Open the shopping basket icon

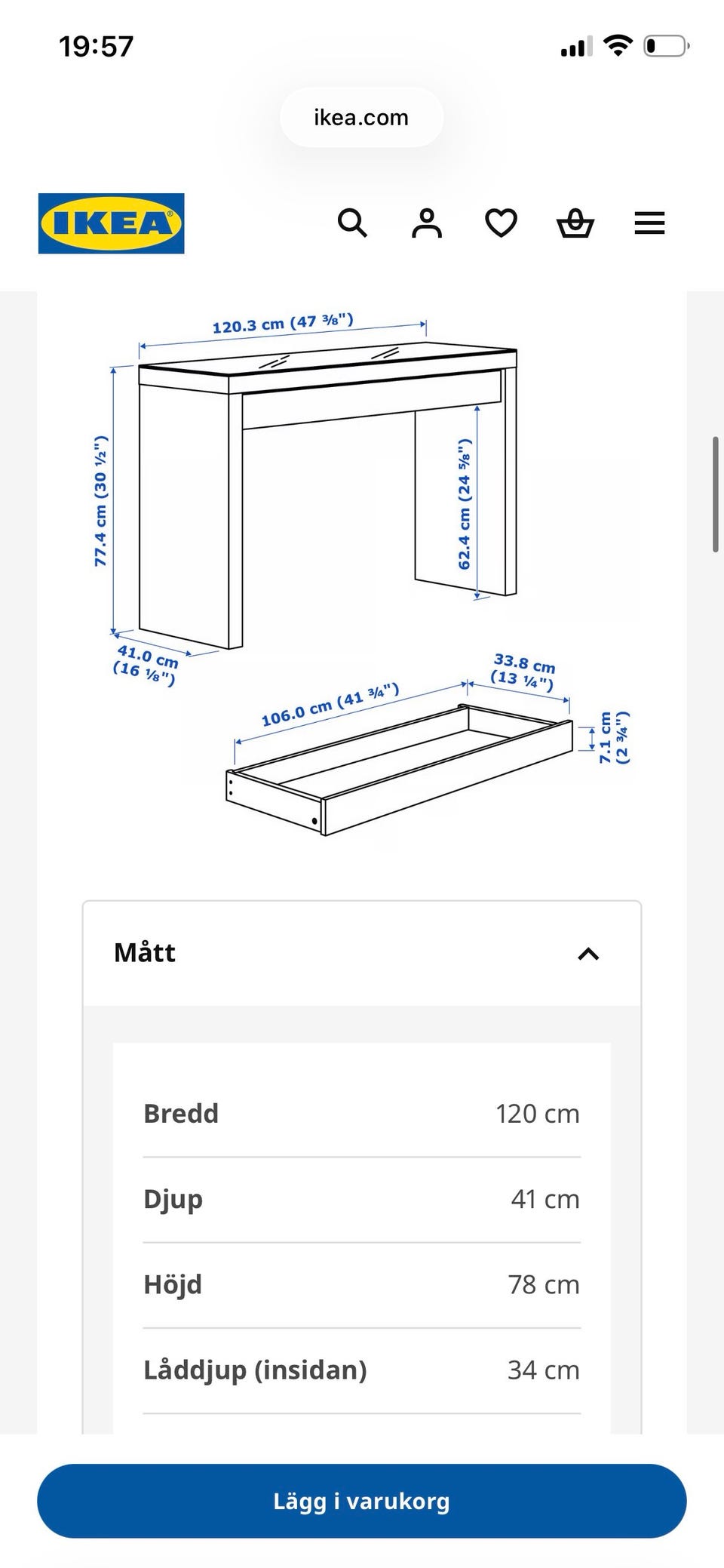pos(575,223)
